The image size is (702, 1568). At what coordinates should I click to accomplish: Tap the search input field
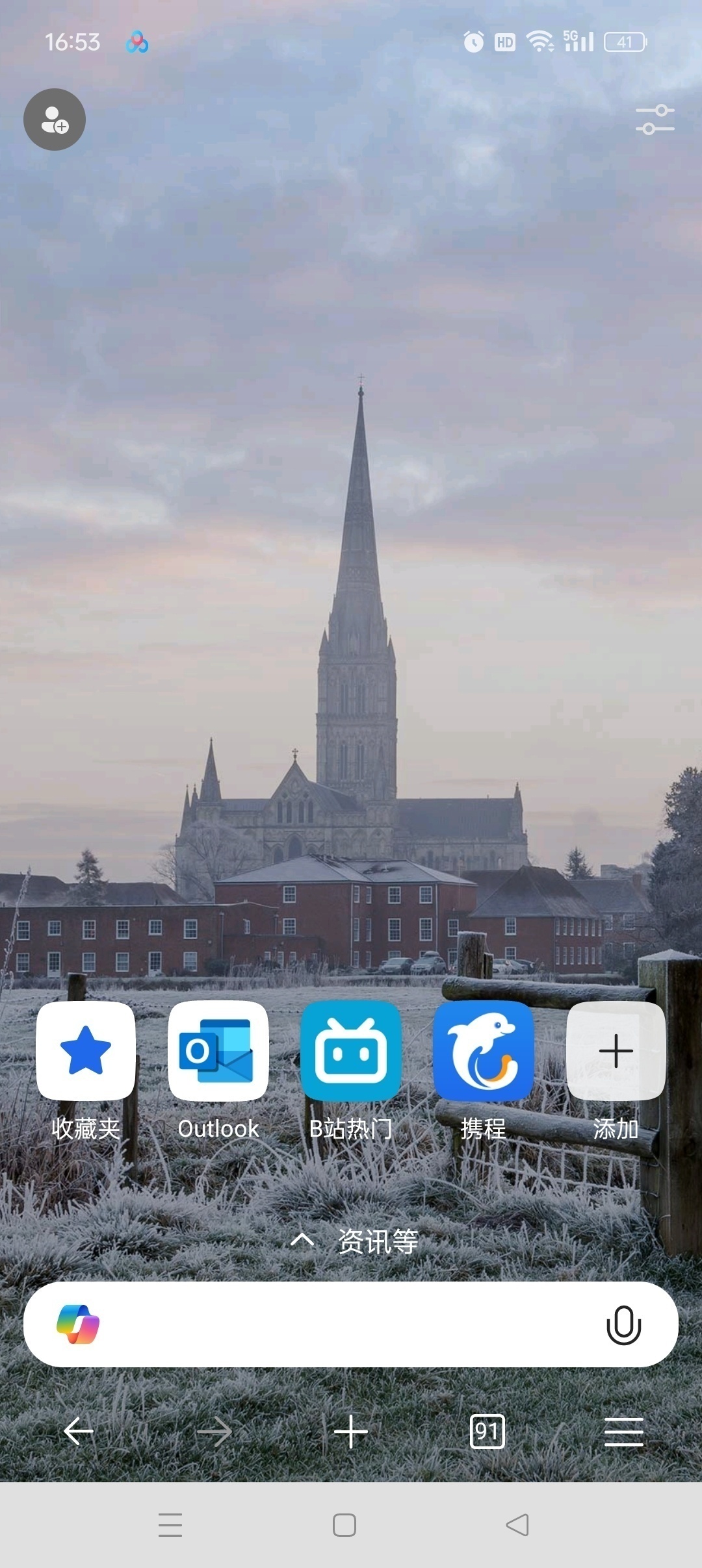point(351,1324)
